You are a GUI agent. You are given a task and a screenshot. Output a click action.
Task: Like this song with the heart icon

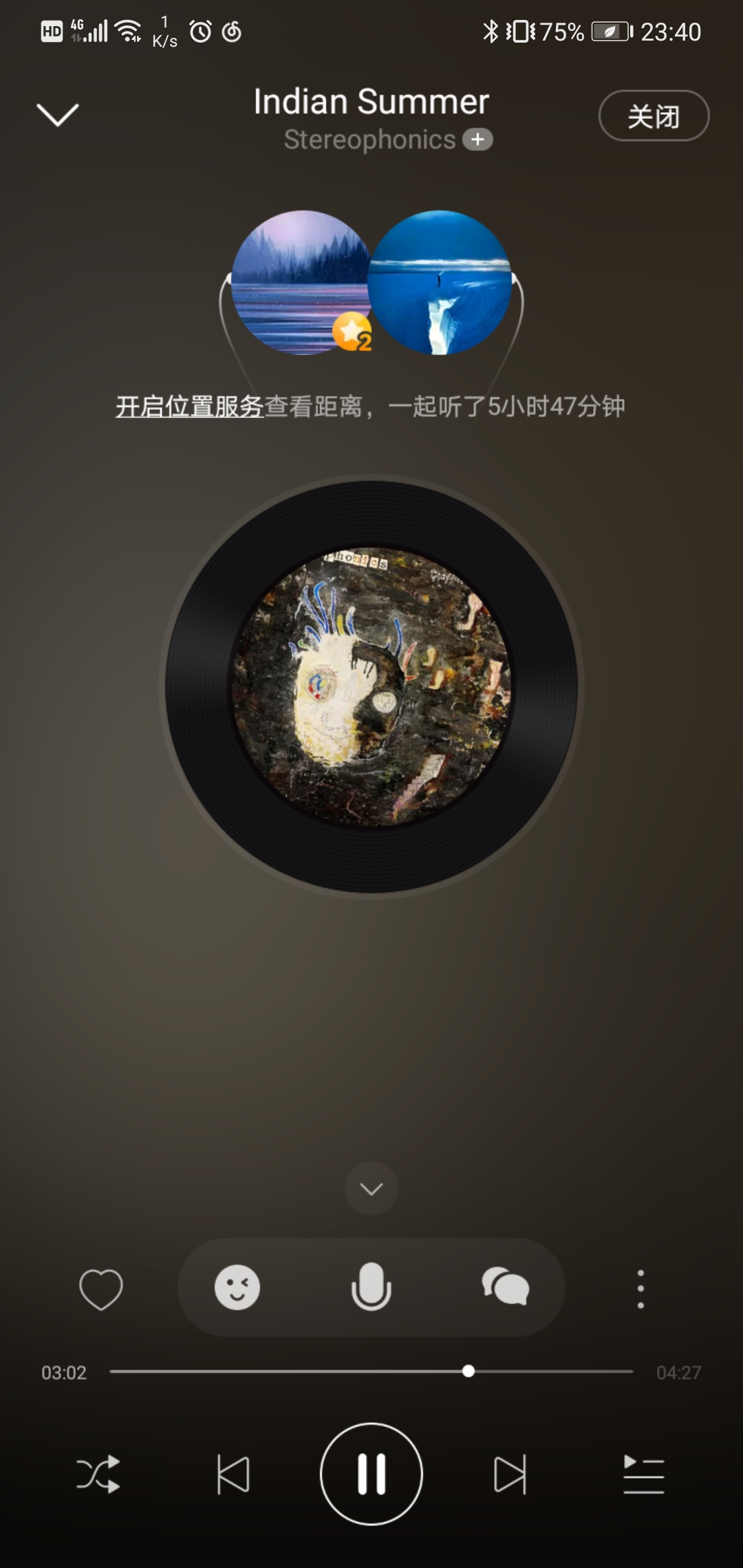pos(101,1289)
